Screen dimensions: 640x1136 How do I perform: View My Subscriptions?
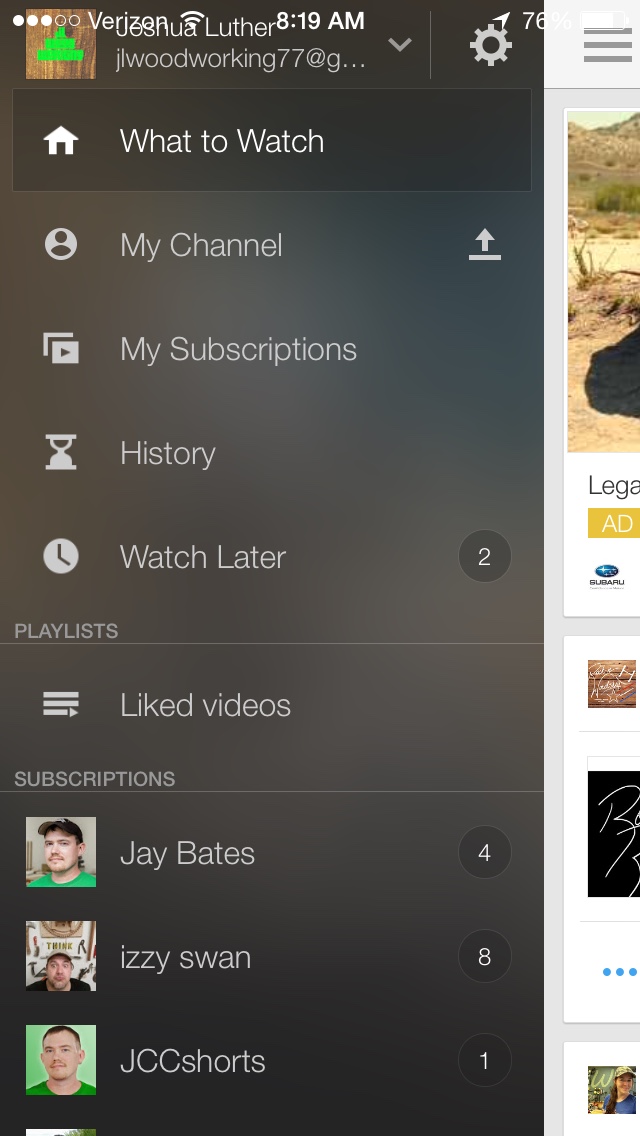(x=238, y=349)
